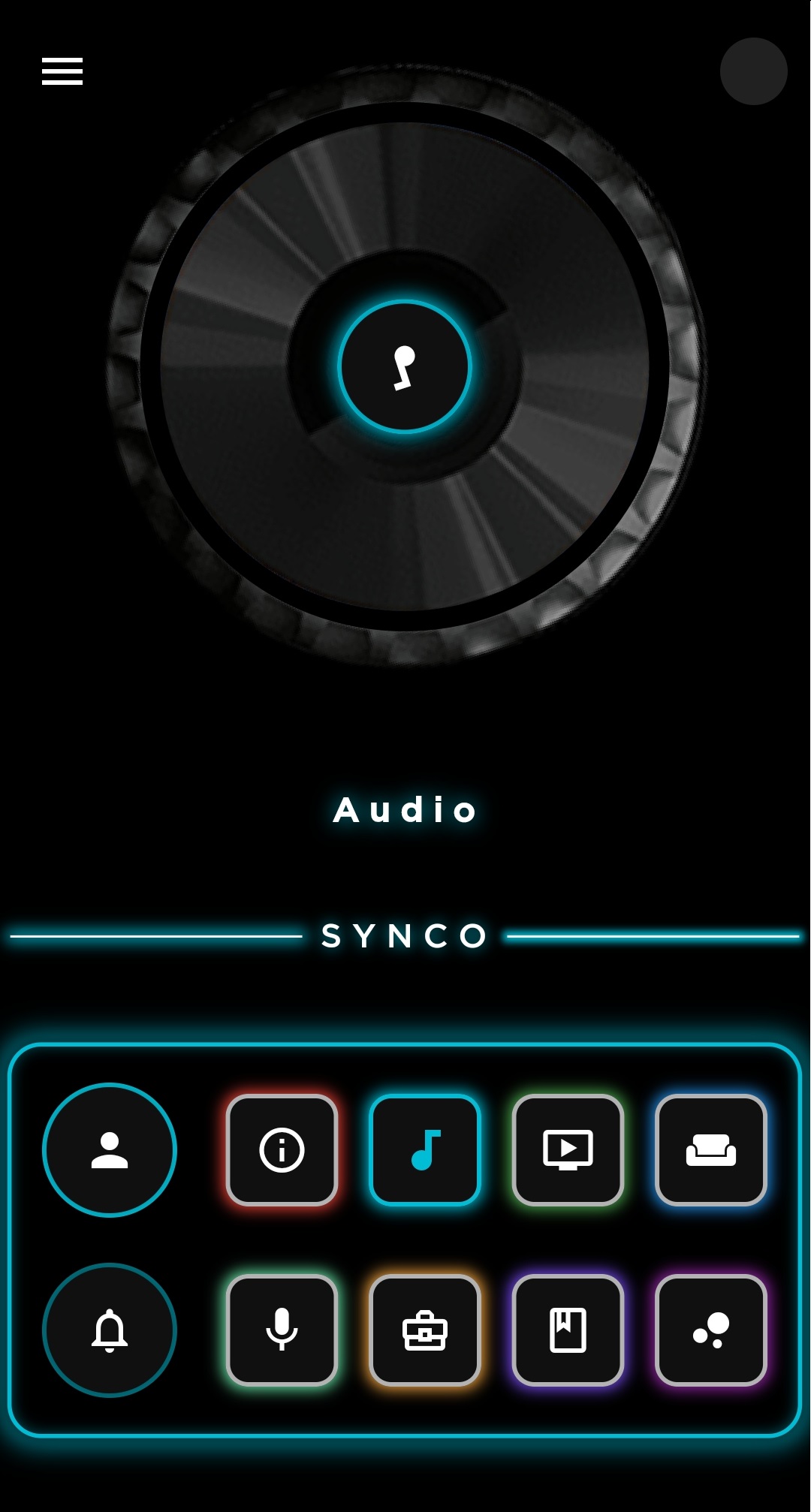Tap the round button at top right
Viewport: 811px width, 1512px height.
753,71
